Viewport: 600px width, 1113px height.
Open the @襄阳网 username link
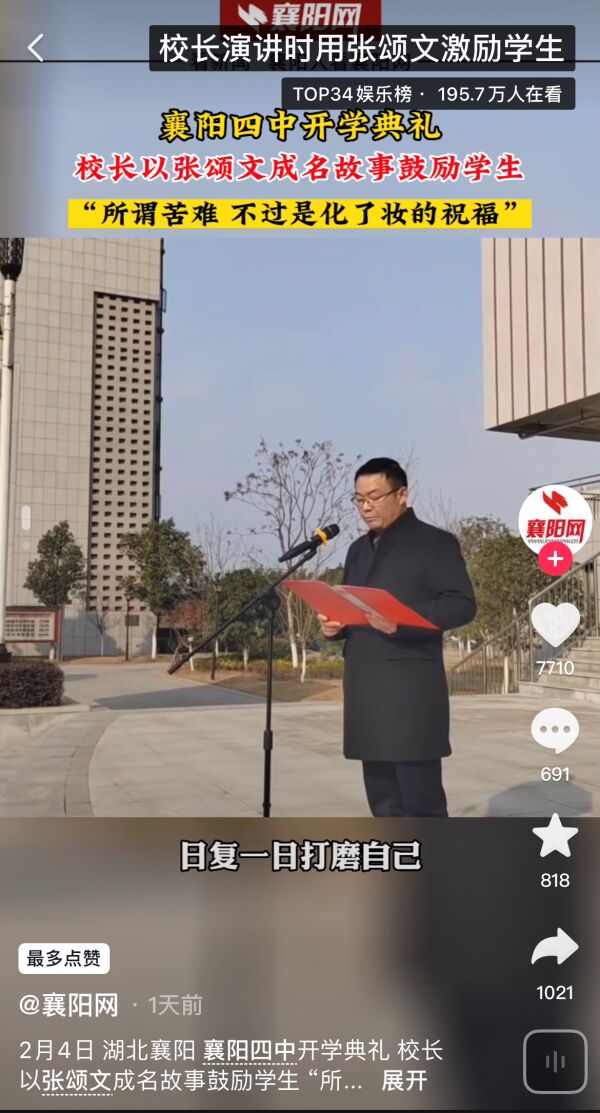click(69, 1005)
